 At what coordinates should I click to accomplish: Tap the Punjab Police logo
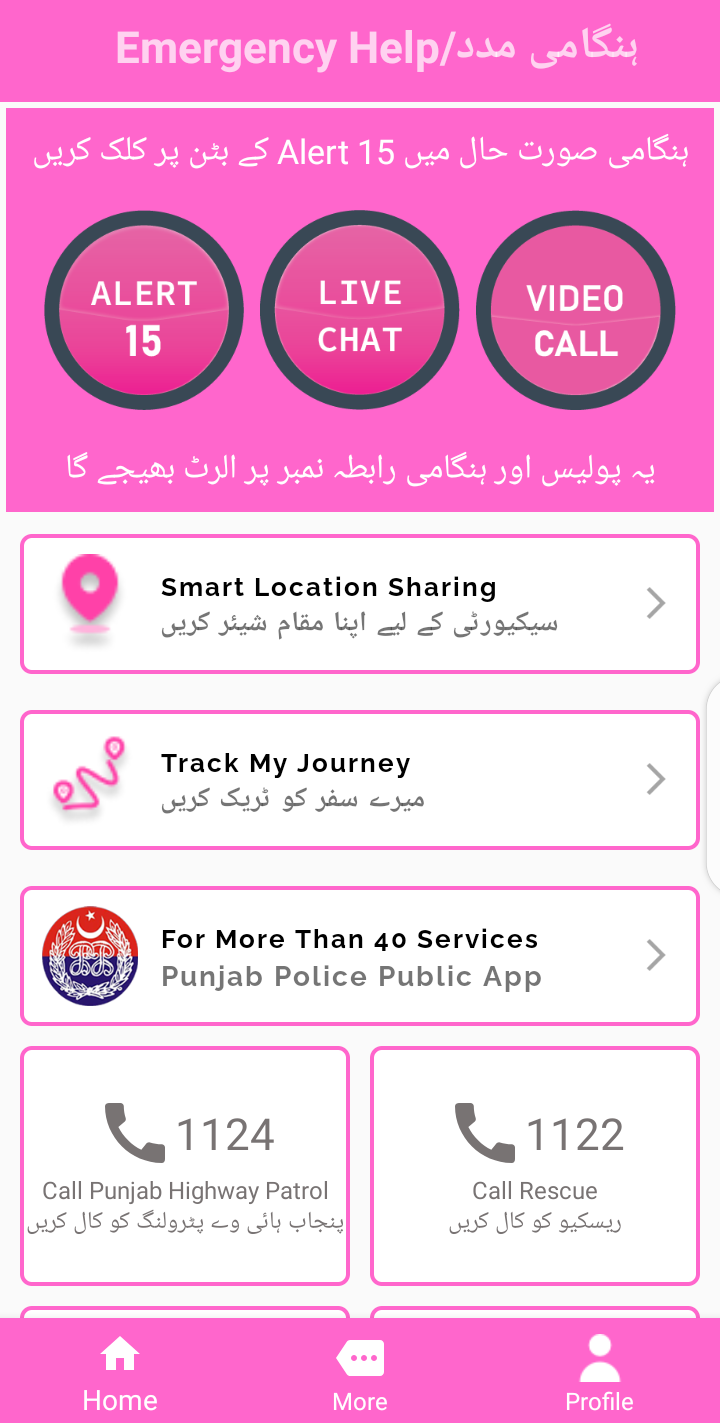(90, 955)
